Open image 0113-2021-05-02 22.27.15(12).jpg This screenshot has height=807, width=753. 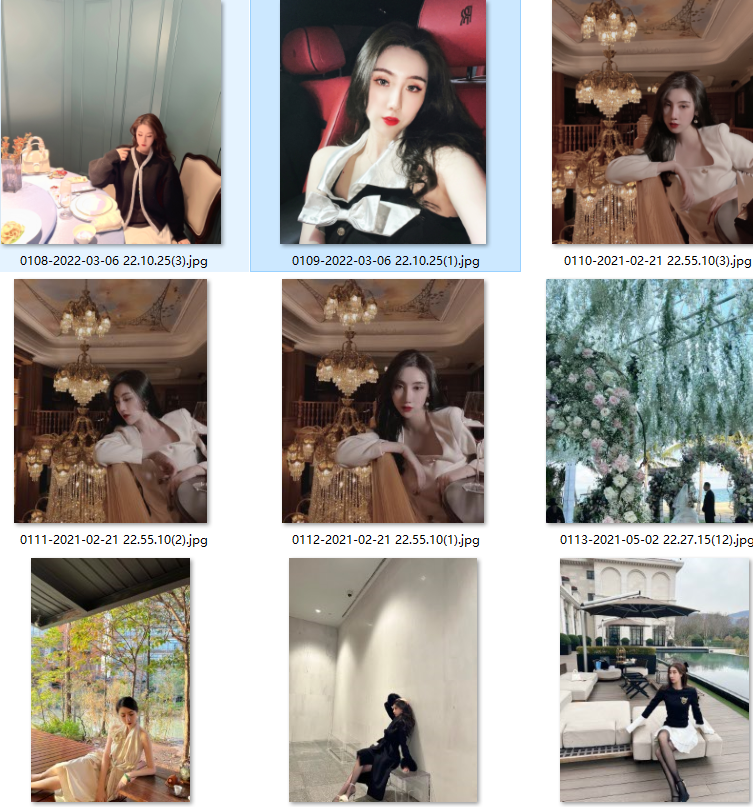tap(649, 401)
